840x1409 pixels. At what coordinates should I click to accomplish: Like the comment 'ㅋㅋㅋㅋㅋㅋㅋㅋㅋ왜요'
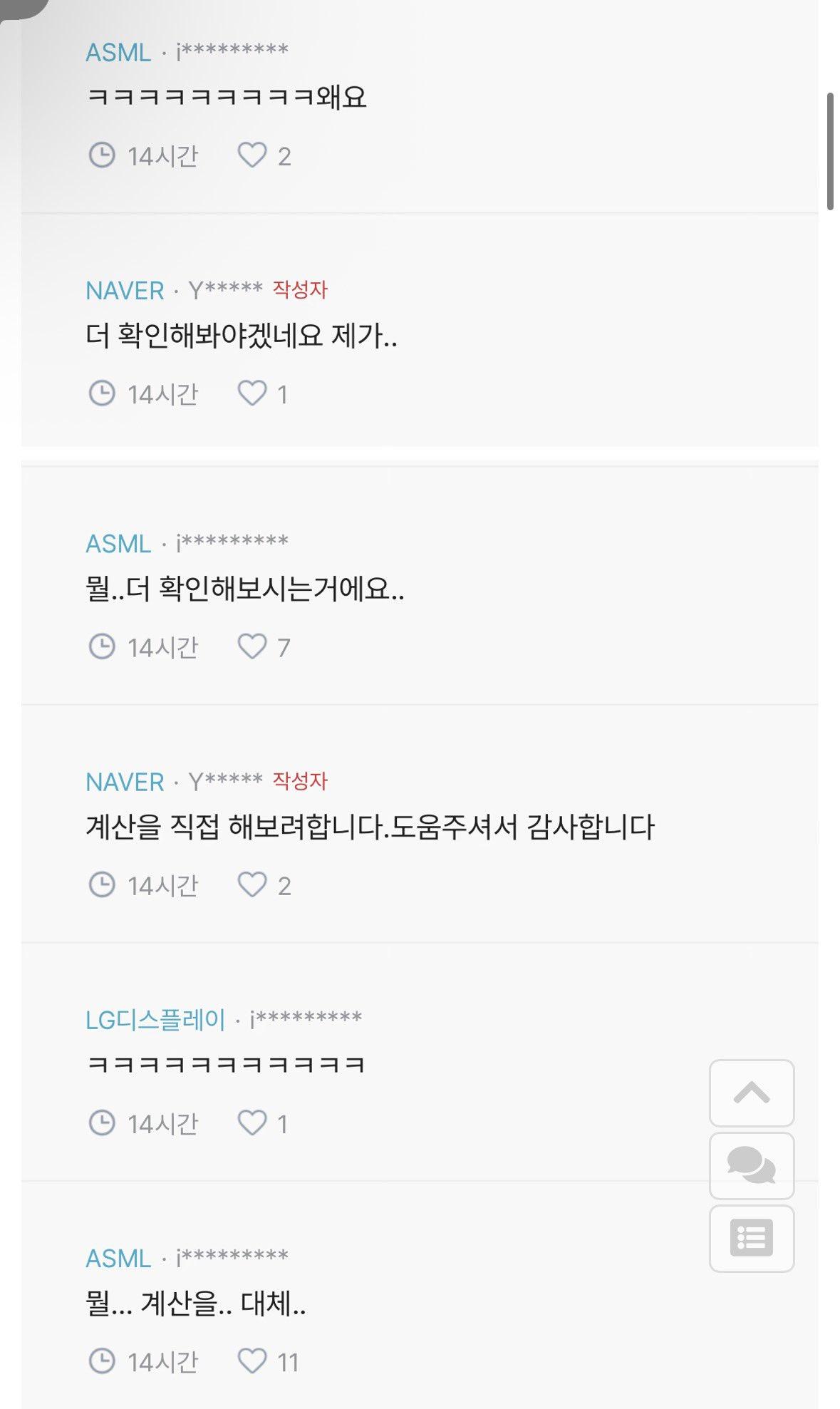click(x=252, y=155)
